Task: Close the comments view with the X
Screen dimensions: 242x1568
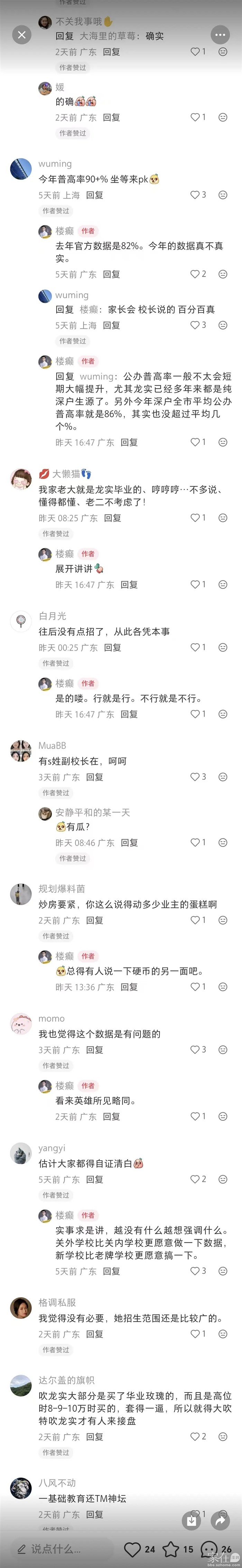Action: point(22,35)
